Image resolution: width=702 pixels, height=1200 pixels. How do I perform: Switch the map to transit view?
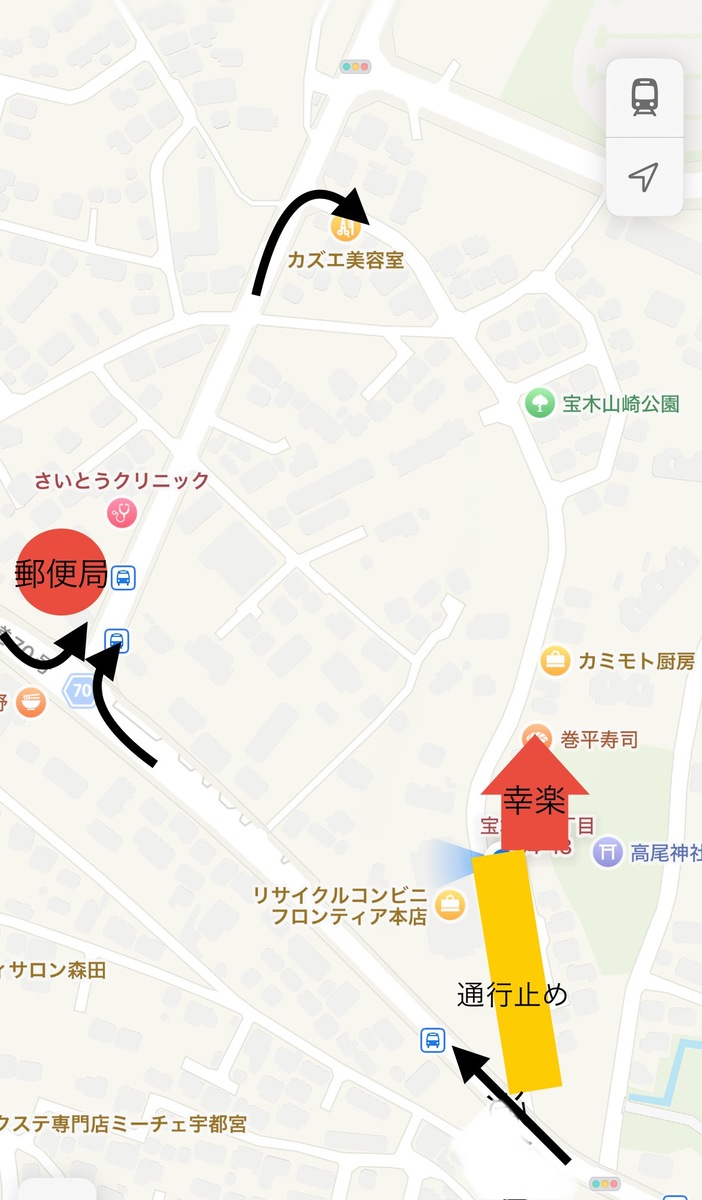click(x=644, y=97)
